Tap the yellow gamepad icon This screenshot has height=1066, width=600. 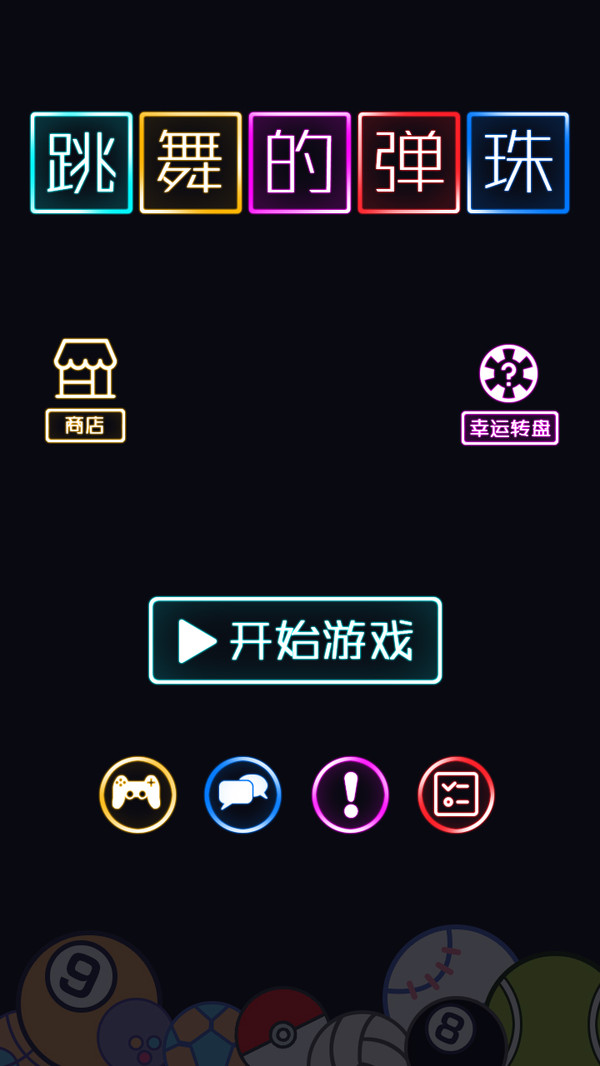[x=138, y=795]
